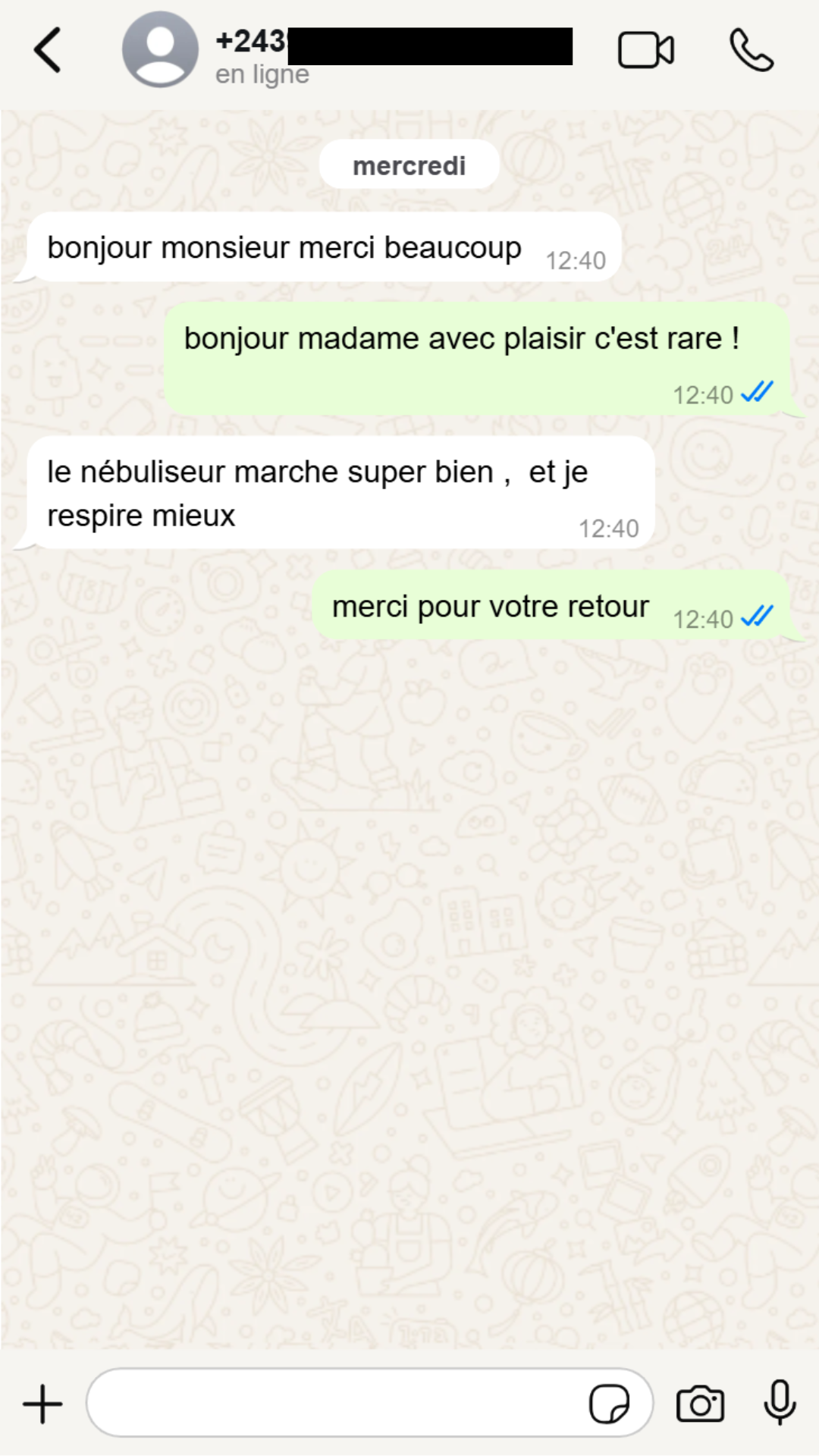
Task: Focus the message input field
Action: click(x=334, y=1403)
